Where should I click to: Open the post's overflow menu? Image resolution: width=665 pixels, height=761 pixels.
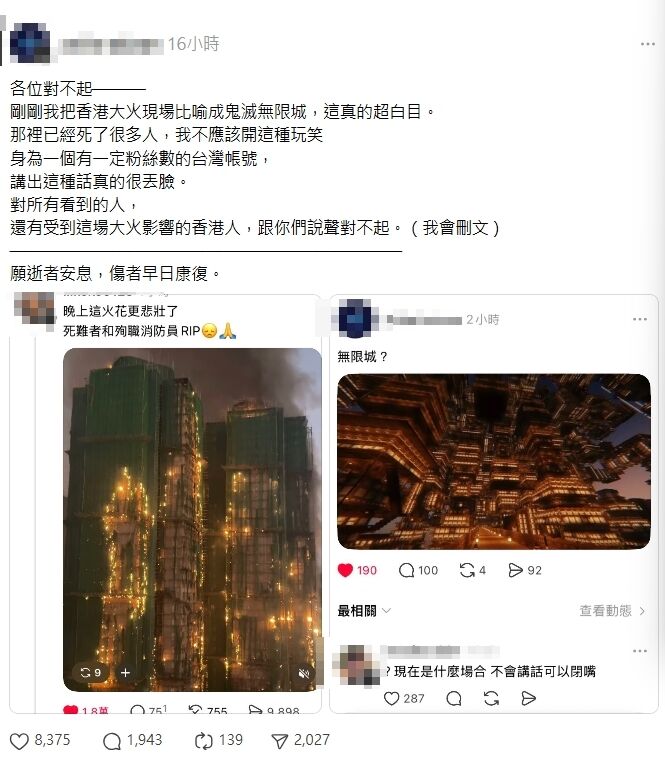[x=648, y=44]
